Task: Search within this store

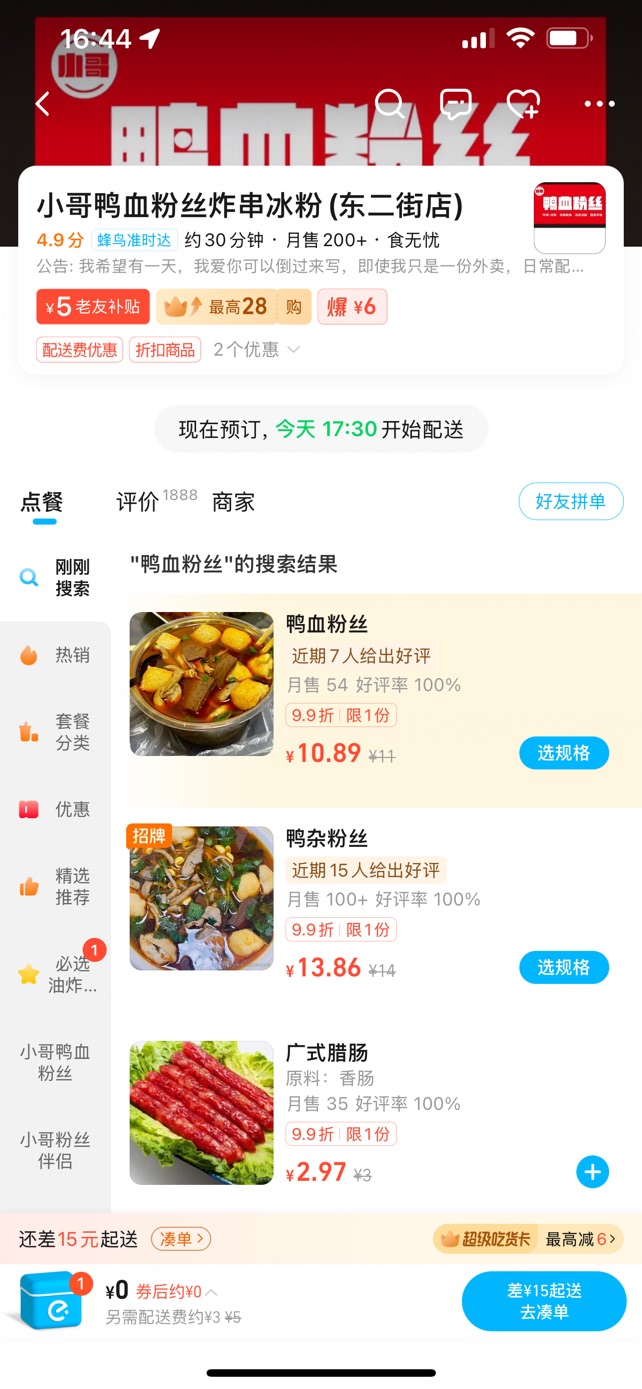Action: click(x=390, y=103)
